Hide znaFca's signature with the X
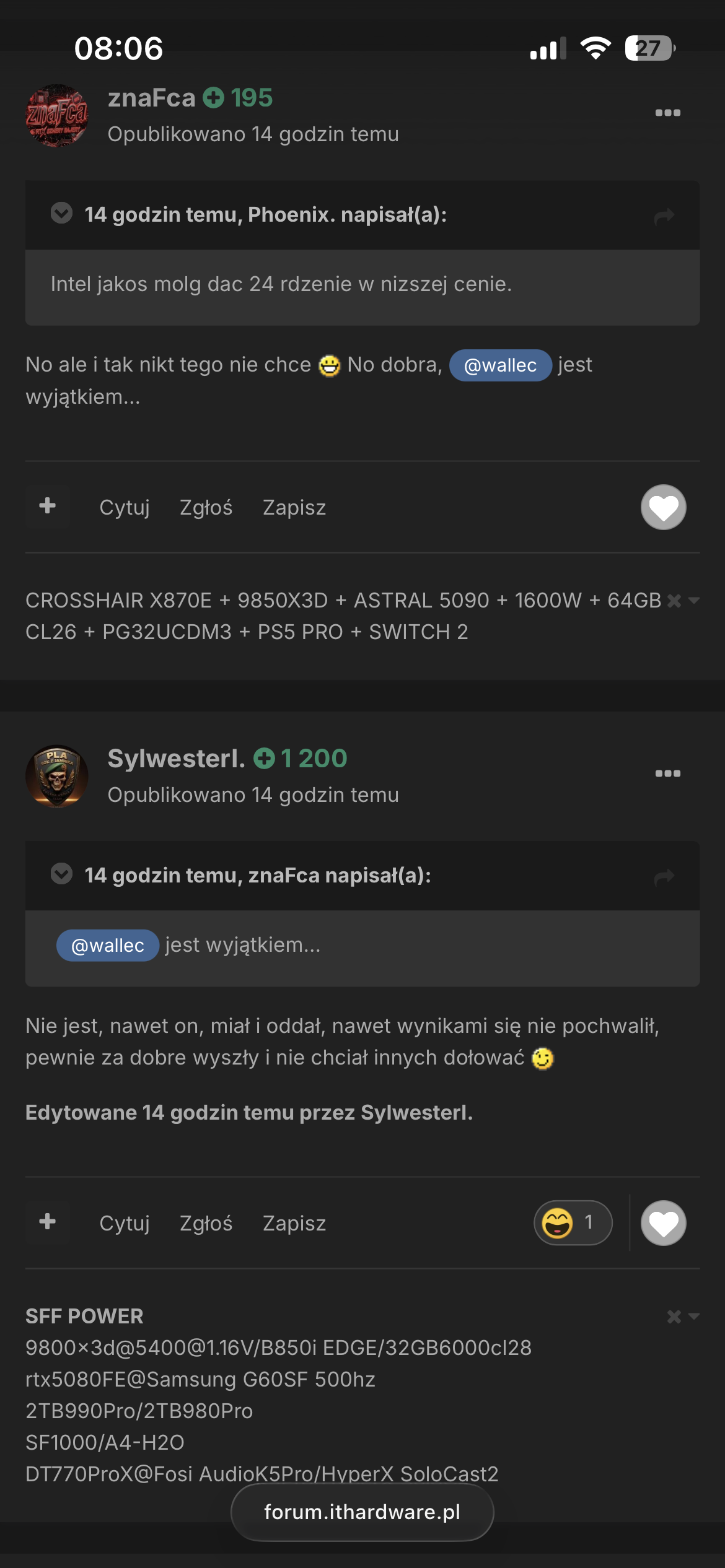This screenshot has width=725, height=1568. click(x=674, y=600)
